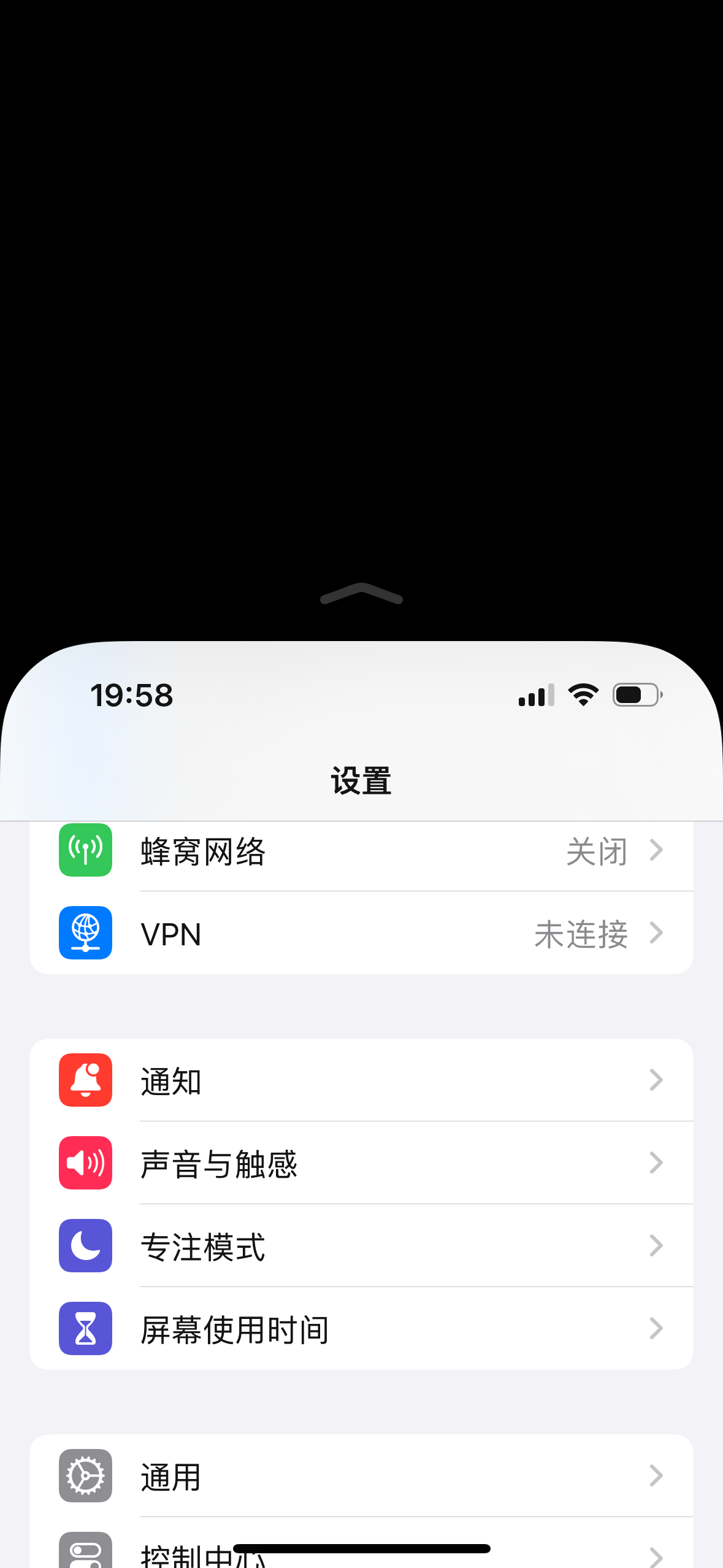Open the VPN settings row
The image size is (723, 1568).
361,933
